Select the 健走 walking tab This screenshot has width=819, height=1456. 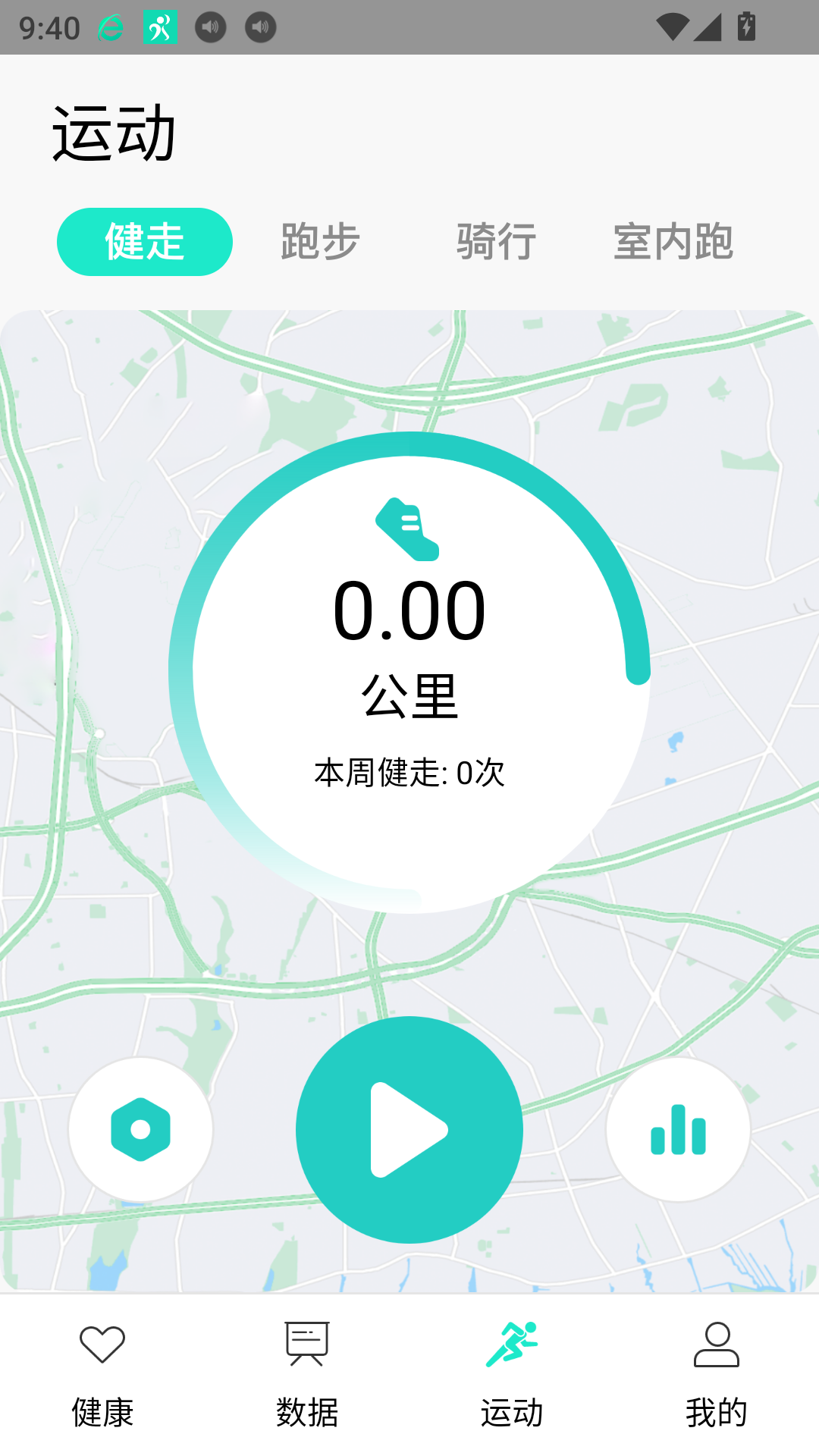[144, 242]
